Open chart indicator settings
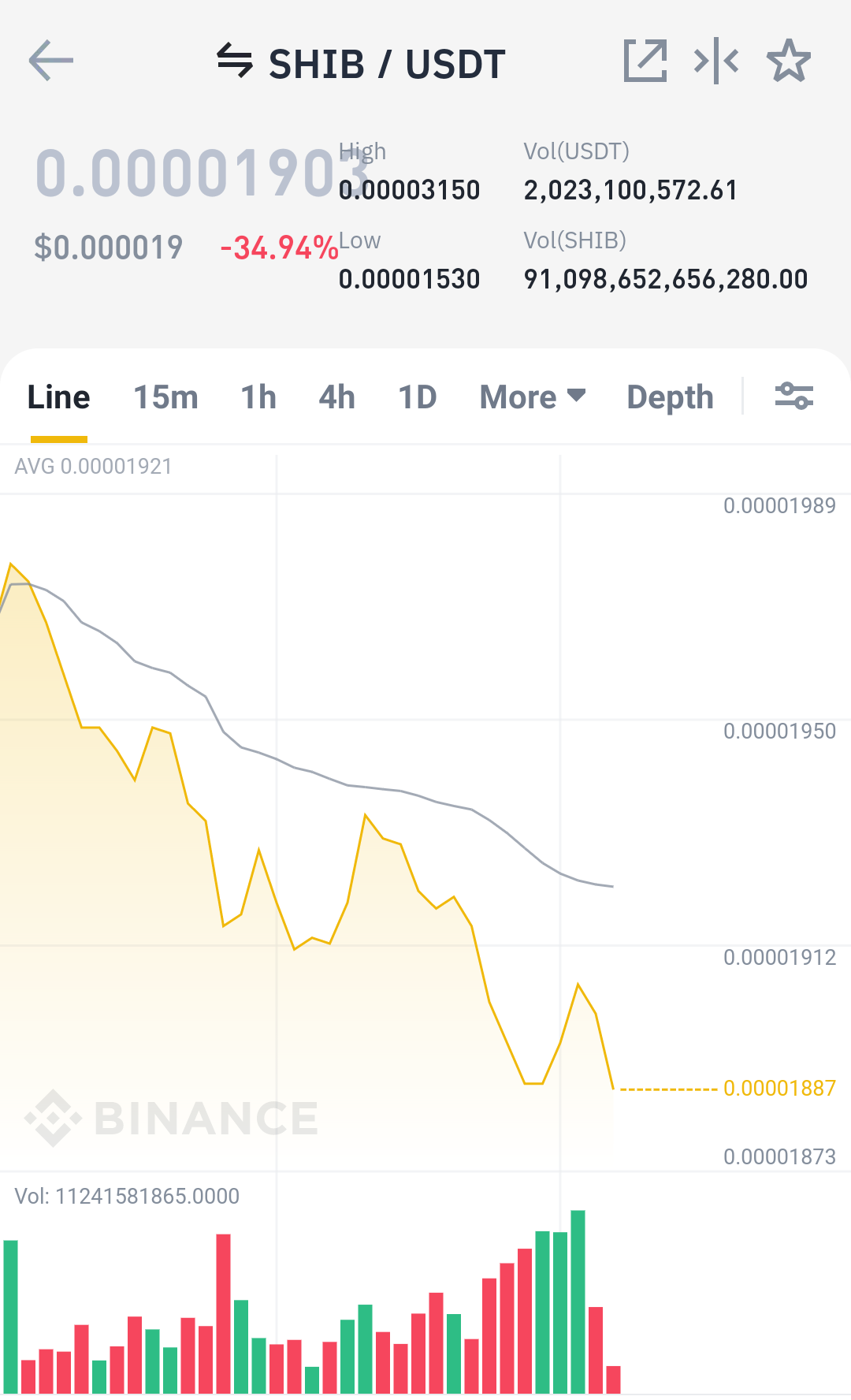Viewport: 851px width, 1400px height. (793, 396)
